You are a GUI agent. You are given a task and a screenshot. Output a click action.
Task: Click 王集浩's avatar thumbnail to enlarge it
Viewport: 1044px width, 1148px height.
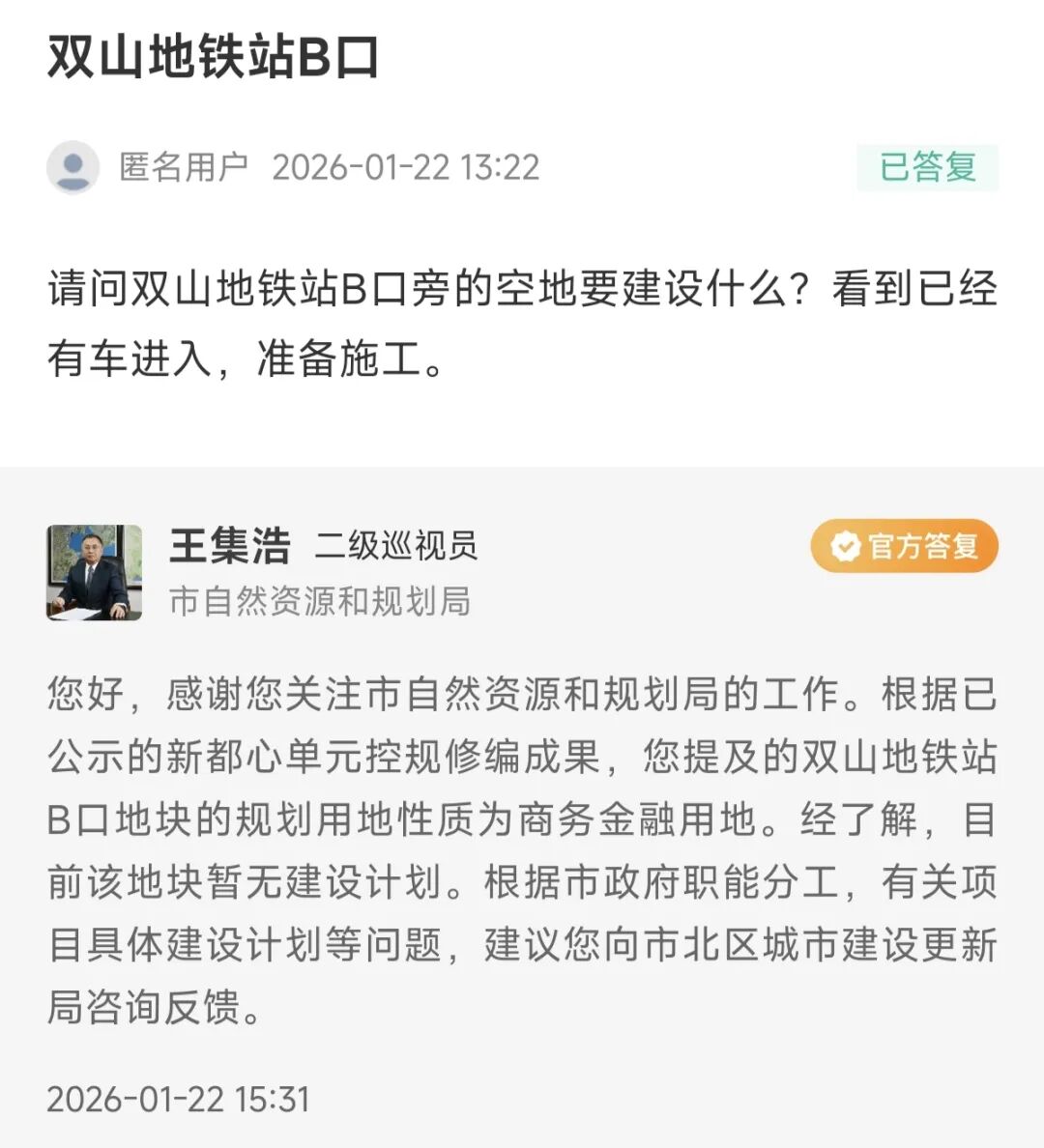(x=94, y=572)
